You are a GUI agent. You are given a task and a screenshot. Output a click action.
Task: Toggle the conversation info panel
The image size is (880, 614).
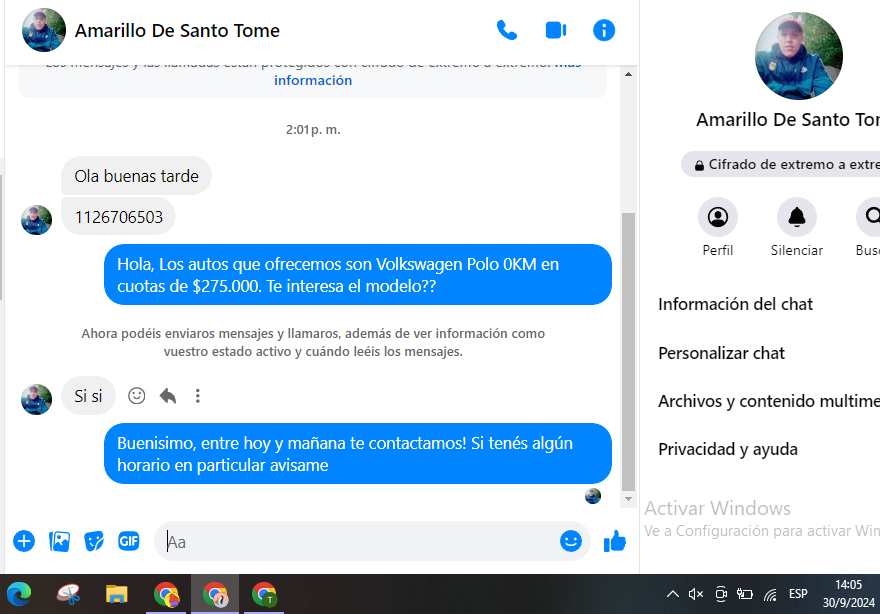(604, 30)
